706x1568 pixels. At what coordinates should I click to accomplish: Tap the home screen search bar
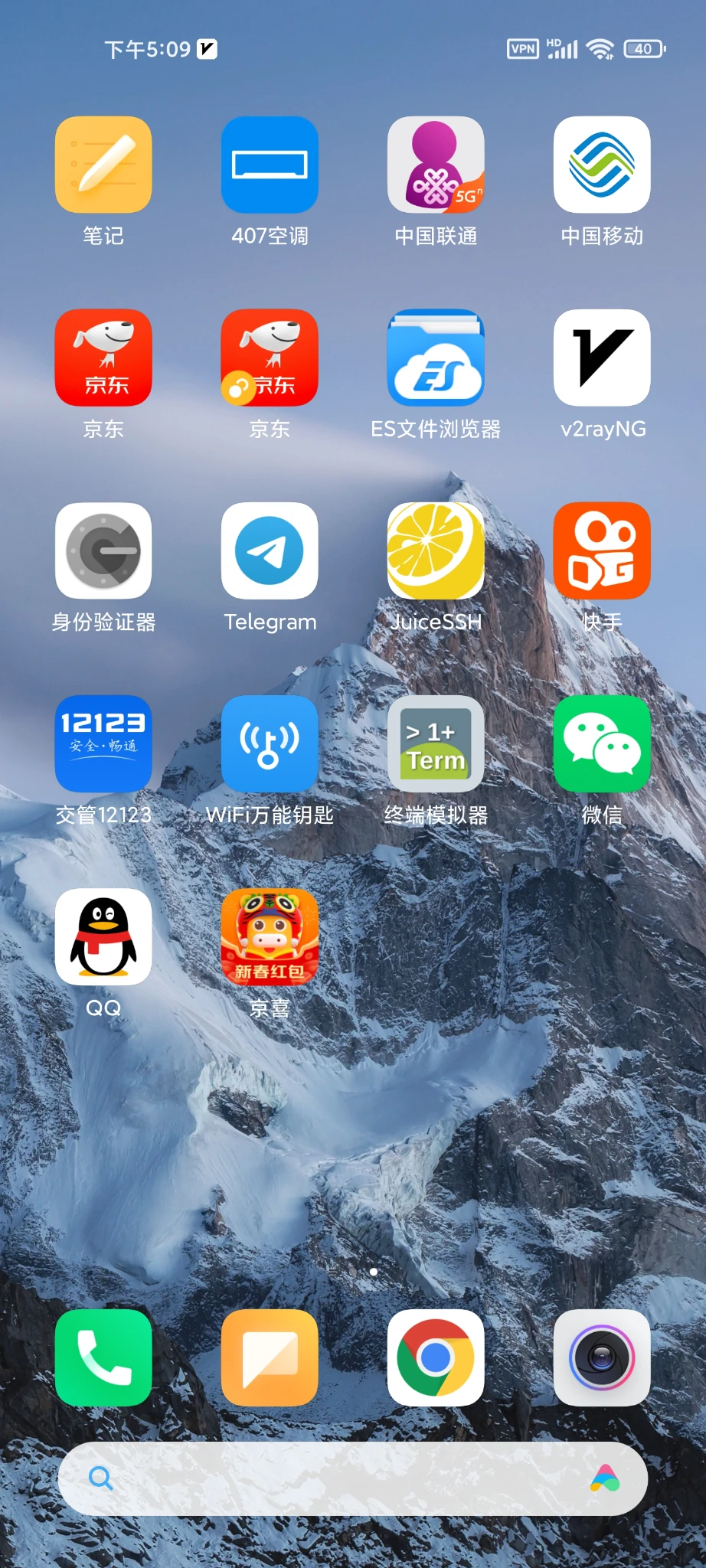(337, 1478)
